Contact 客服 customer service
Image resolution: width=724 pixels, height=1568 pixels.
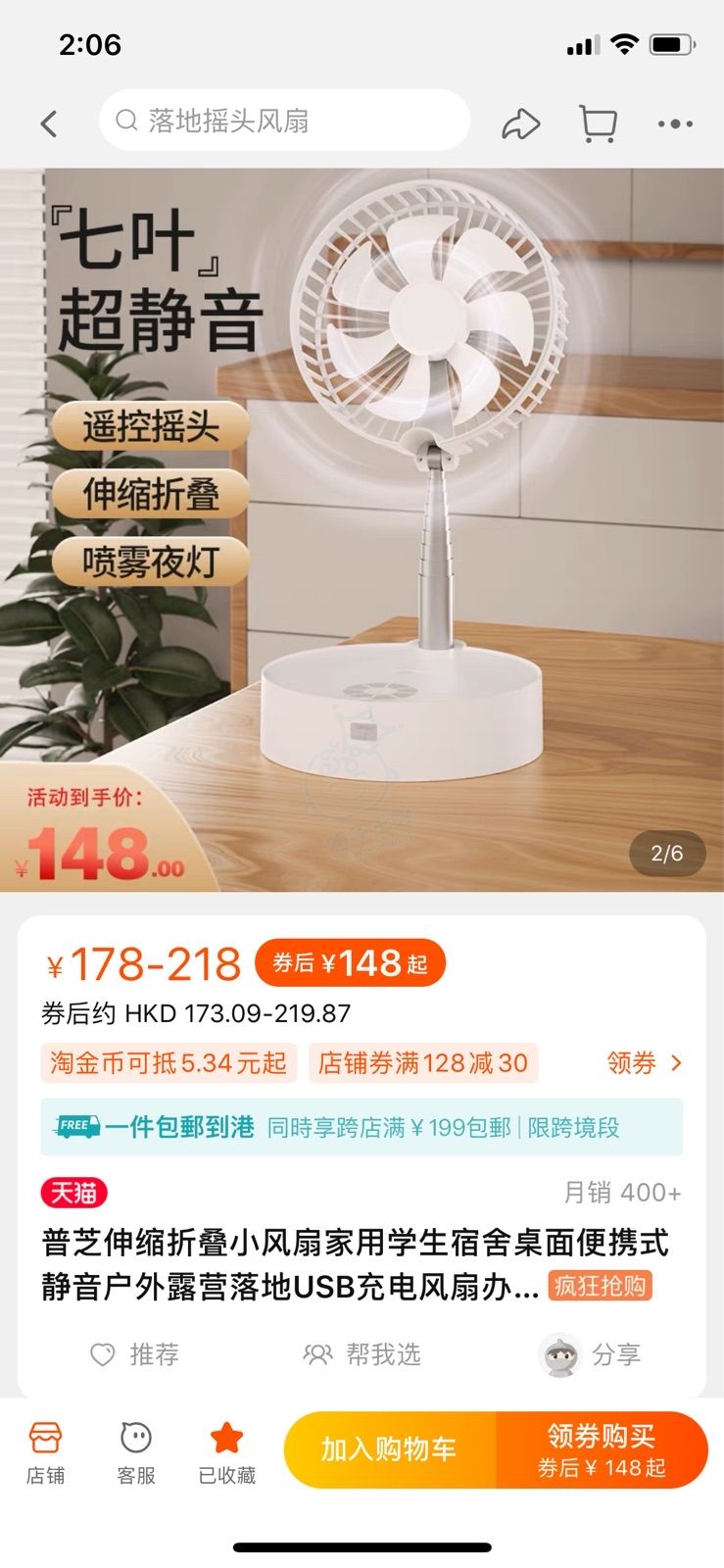[135, 1452]
